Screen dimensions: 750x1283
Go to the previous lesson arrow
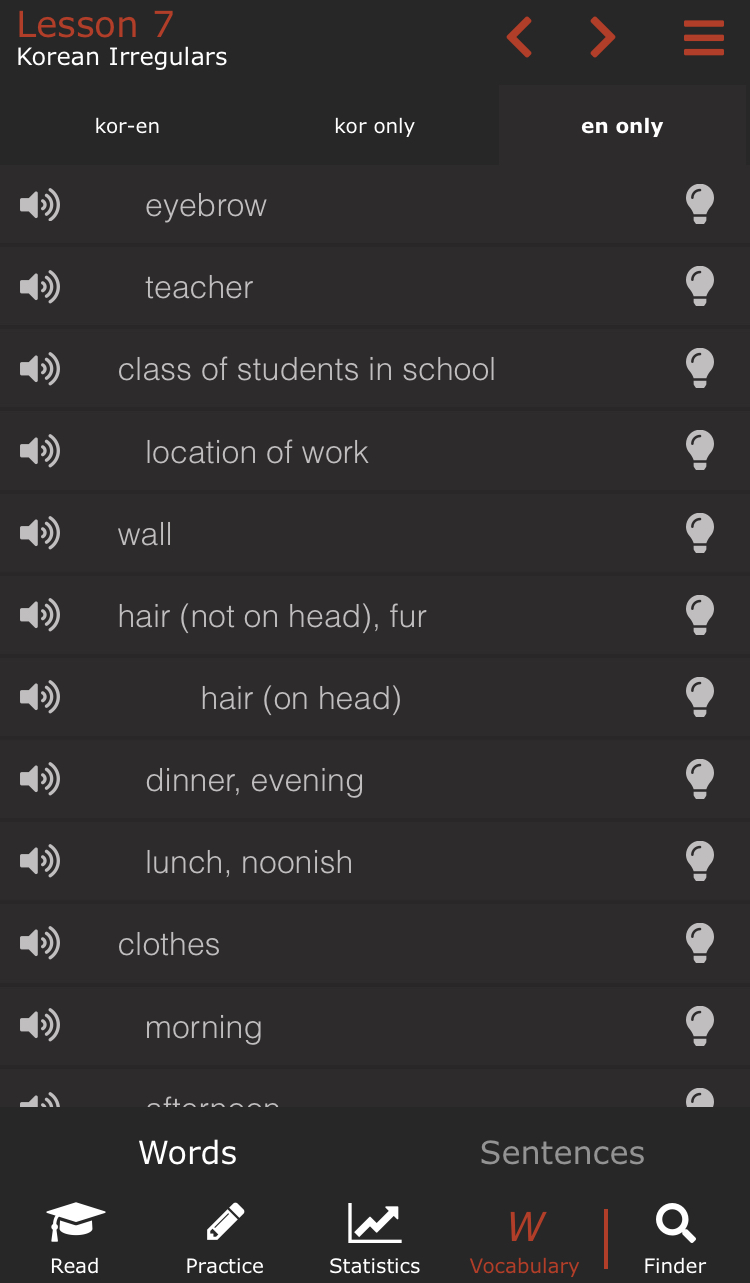pyautogui.click(x=519, y=37)
